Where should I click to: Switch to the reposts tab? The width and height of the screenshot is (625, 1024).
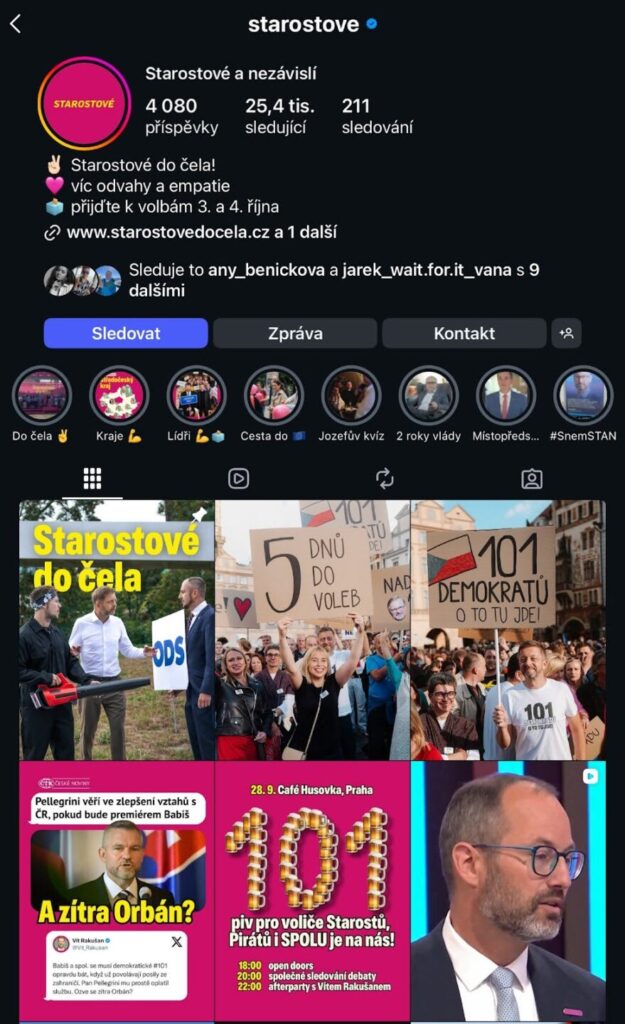pos(385,479)
